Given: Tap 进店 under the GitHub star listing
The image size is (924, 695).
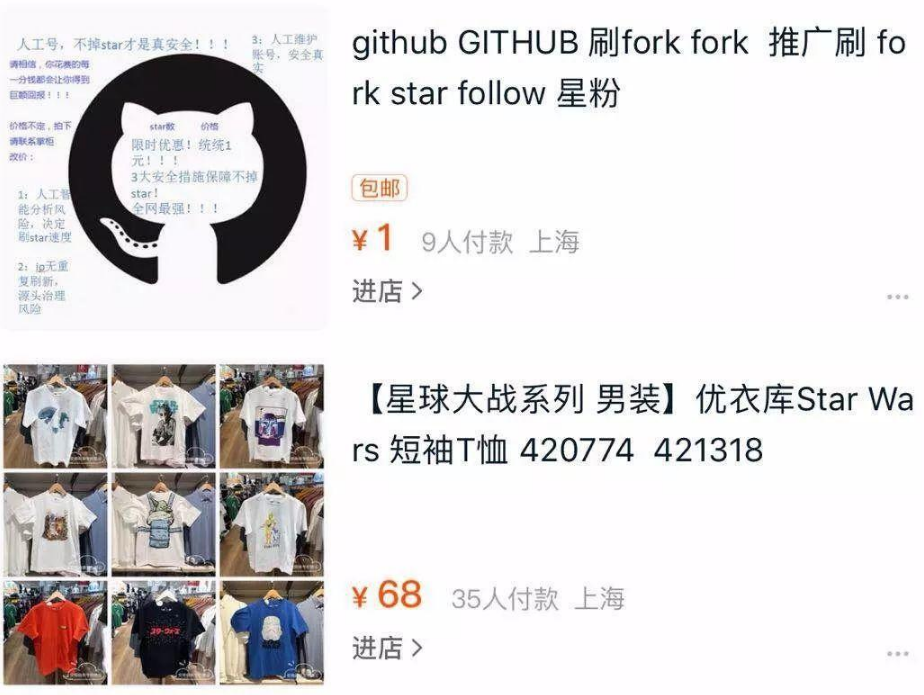Looking at the screenshot, I should 387,291.
